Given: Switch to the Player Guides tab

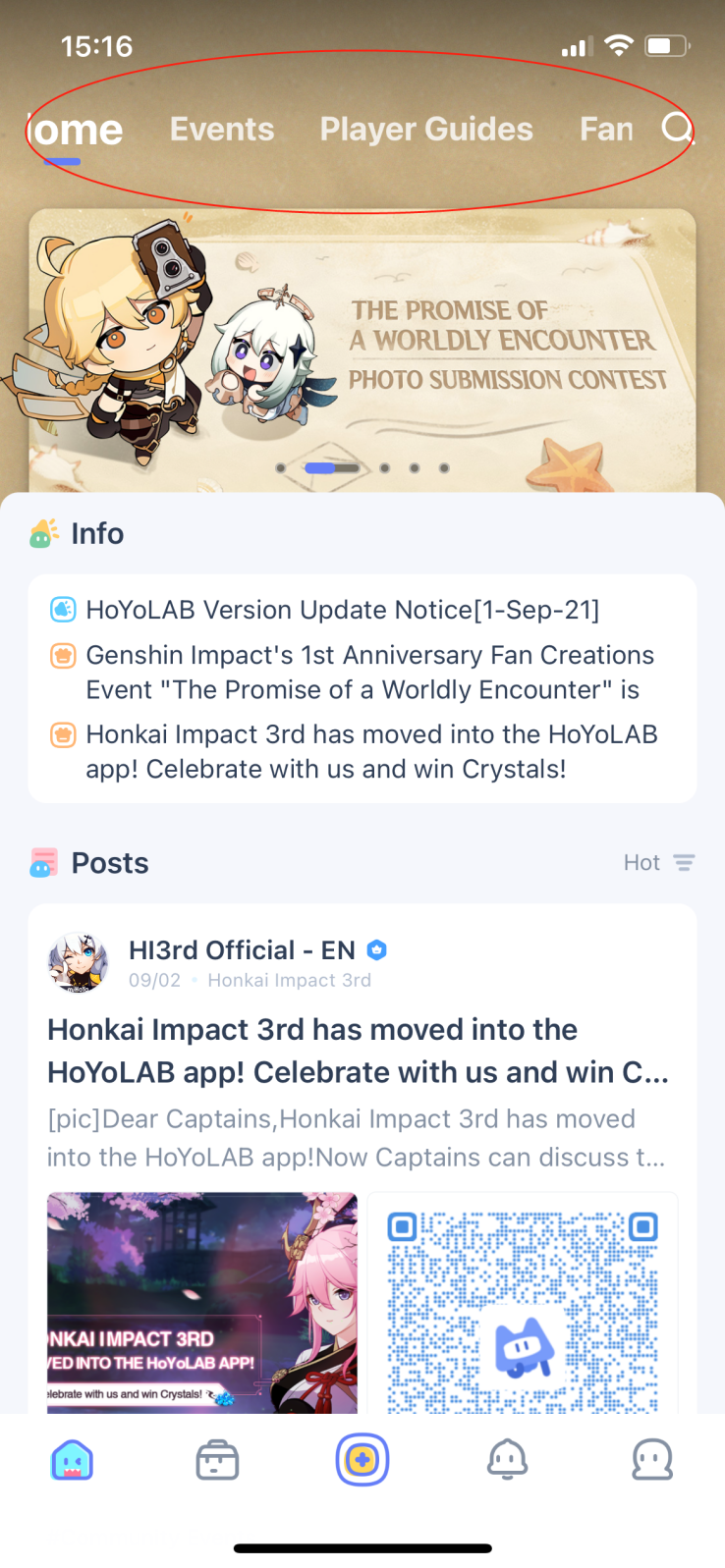Looking at the screenshot, I should point(426,130).
